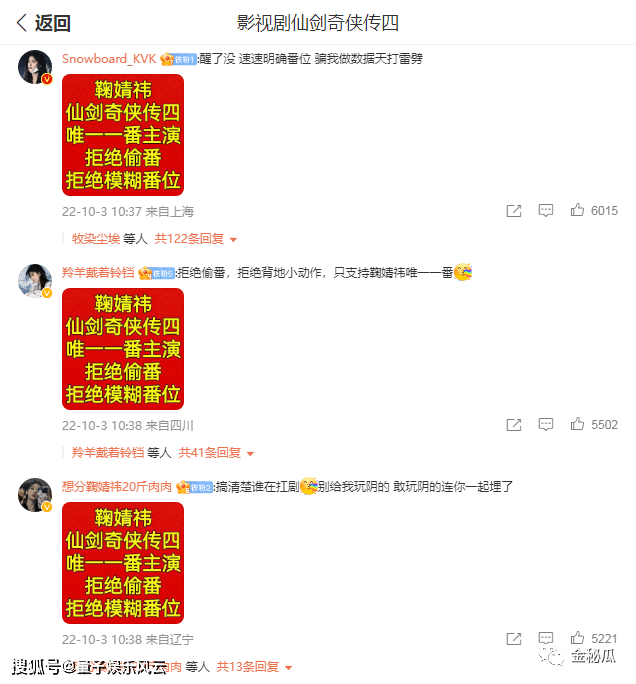
Task: Share the comment with 5221 likes
Action: click(513, 639)
